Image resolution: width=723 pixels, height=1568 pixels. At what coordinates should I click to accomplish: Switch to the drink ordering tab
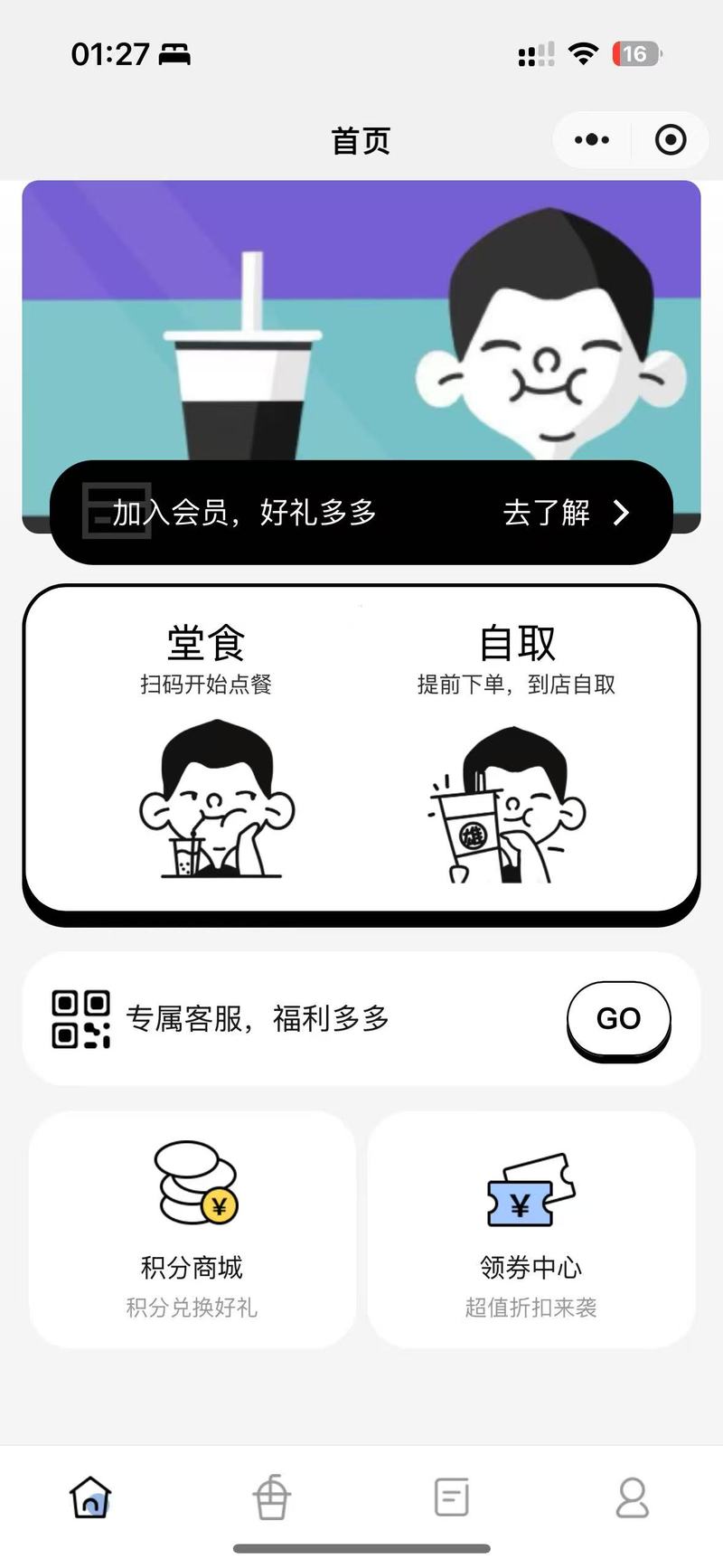point(271,1497)
